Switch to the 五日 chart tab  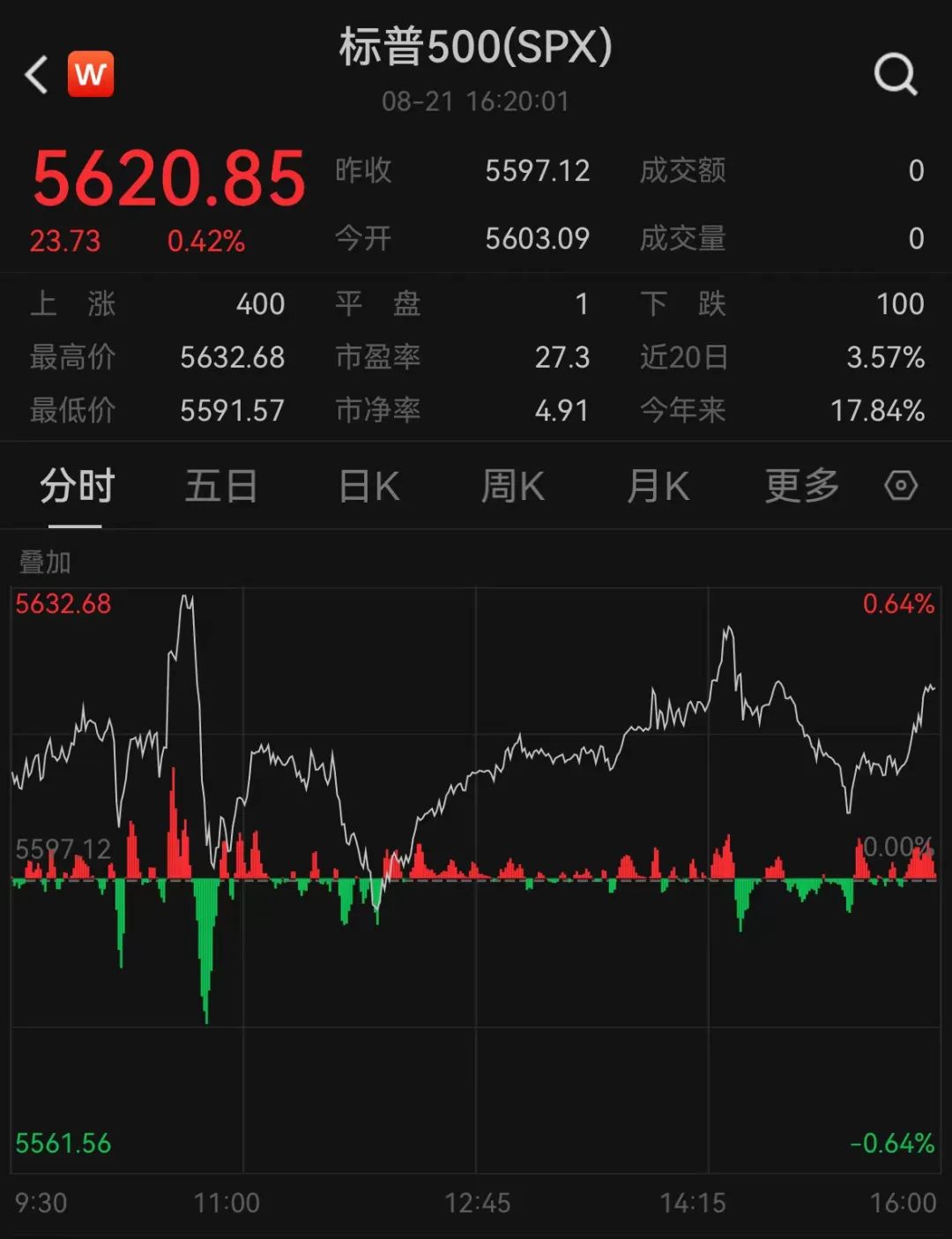tap(220, 486)
